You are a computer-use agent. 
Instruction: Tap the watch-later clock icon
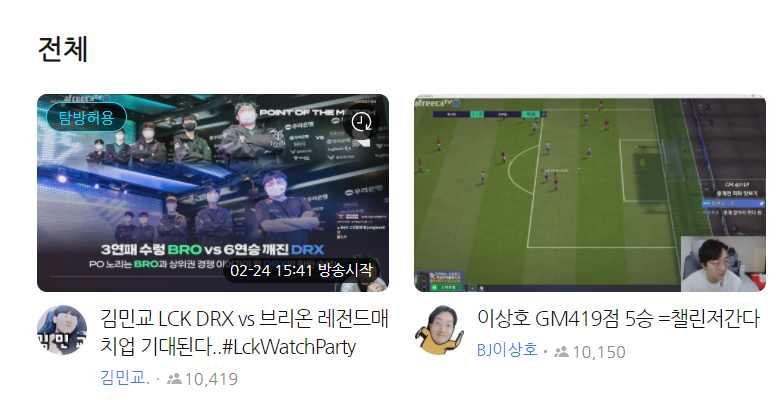362,122
